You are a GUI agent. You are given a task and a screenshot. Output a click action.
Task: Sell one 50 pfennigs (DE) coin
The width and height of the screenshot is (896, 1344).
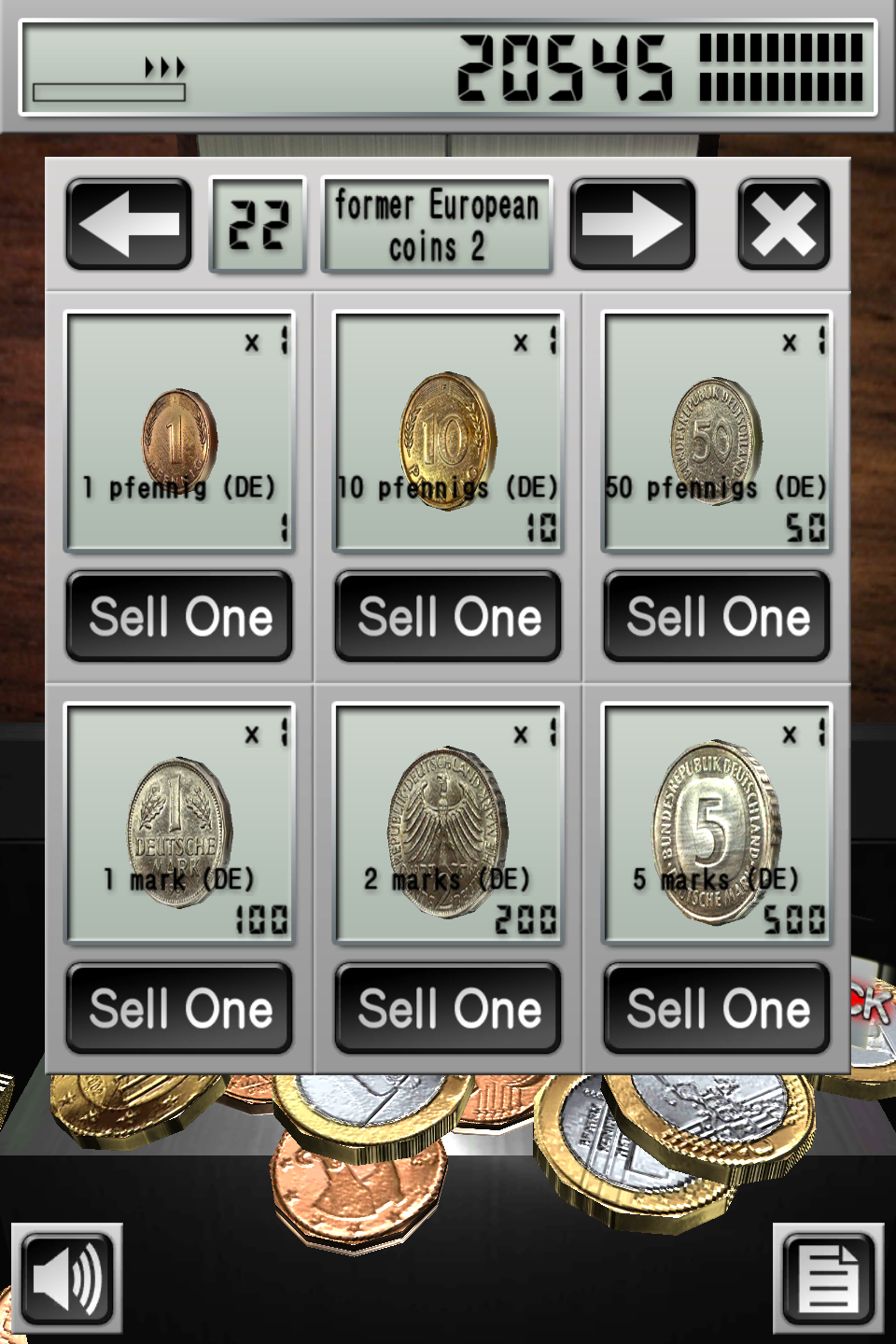717,617
